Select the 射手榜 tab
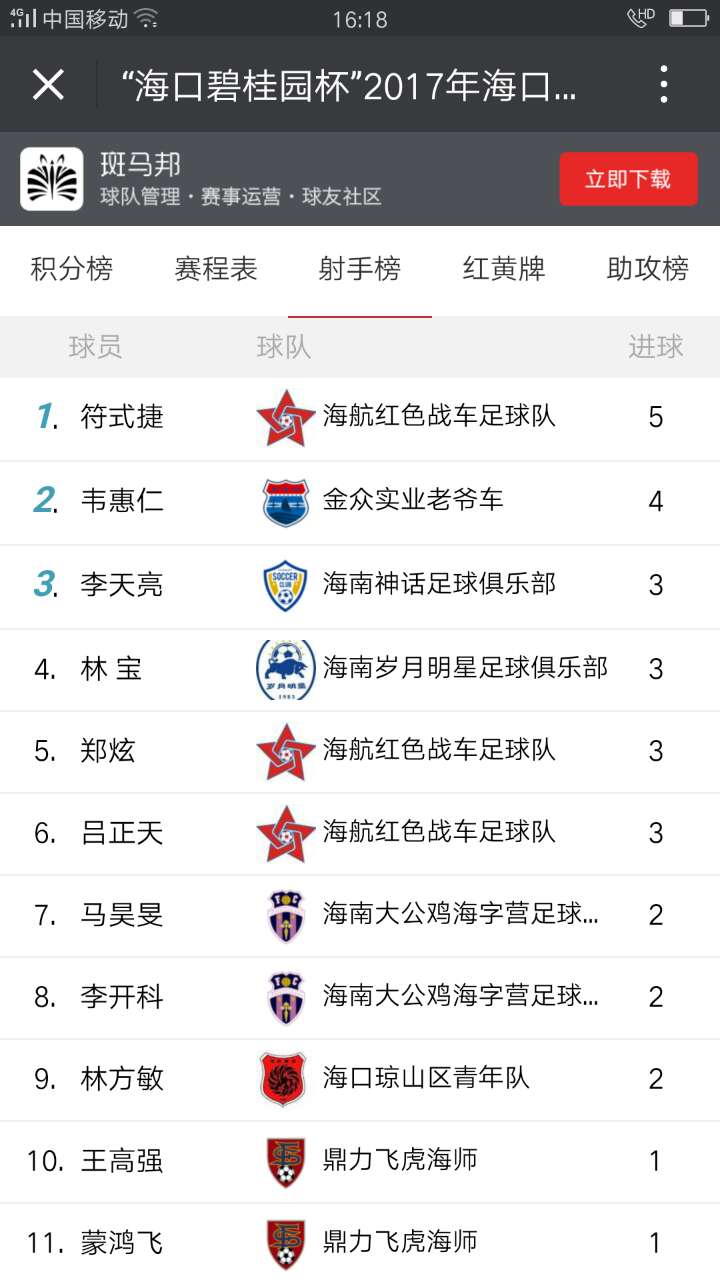720x1280 pixels. 360,269
